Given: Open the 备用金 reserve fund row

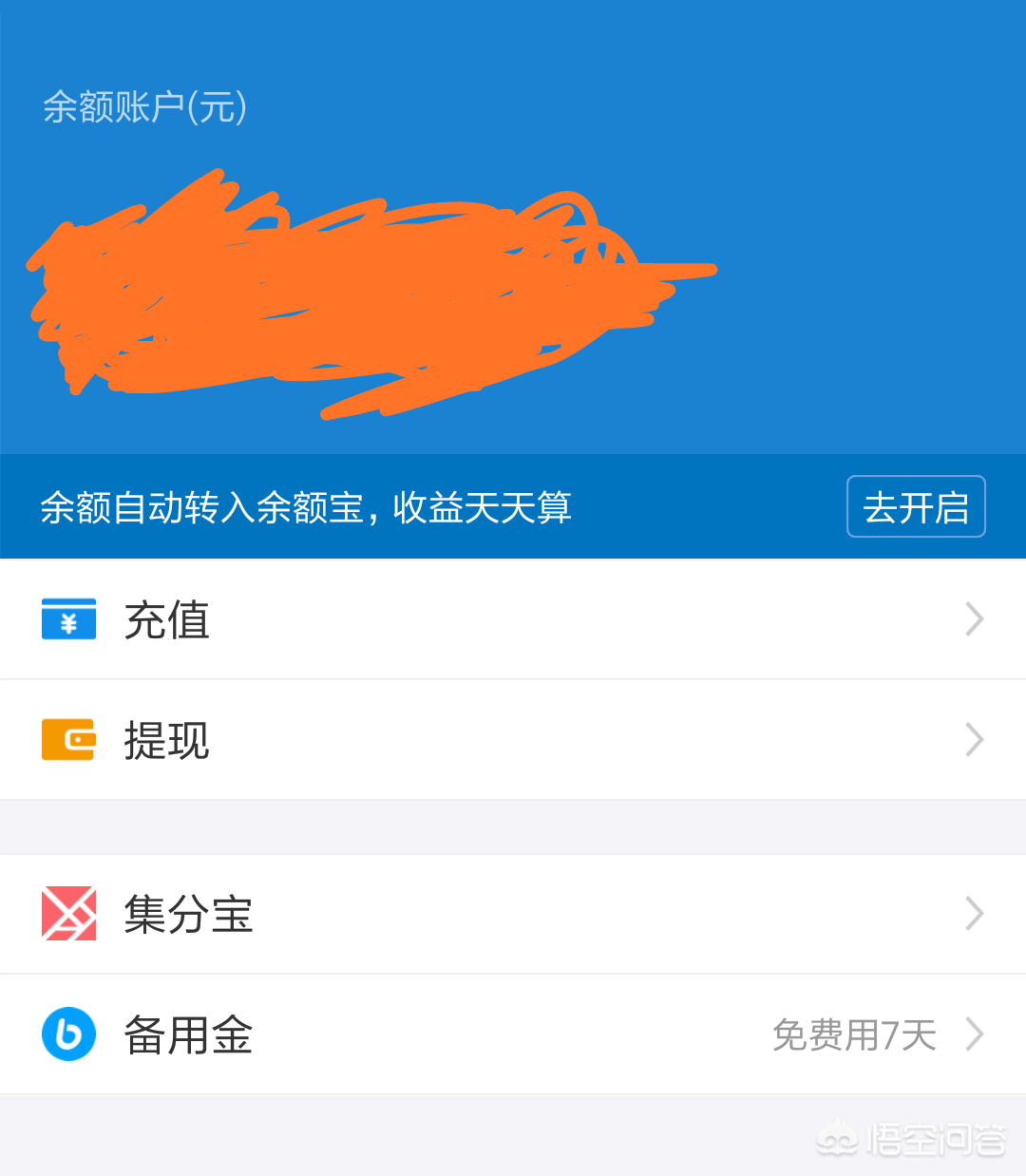Looking at the screenshot, I should (x=513, y=1034).
